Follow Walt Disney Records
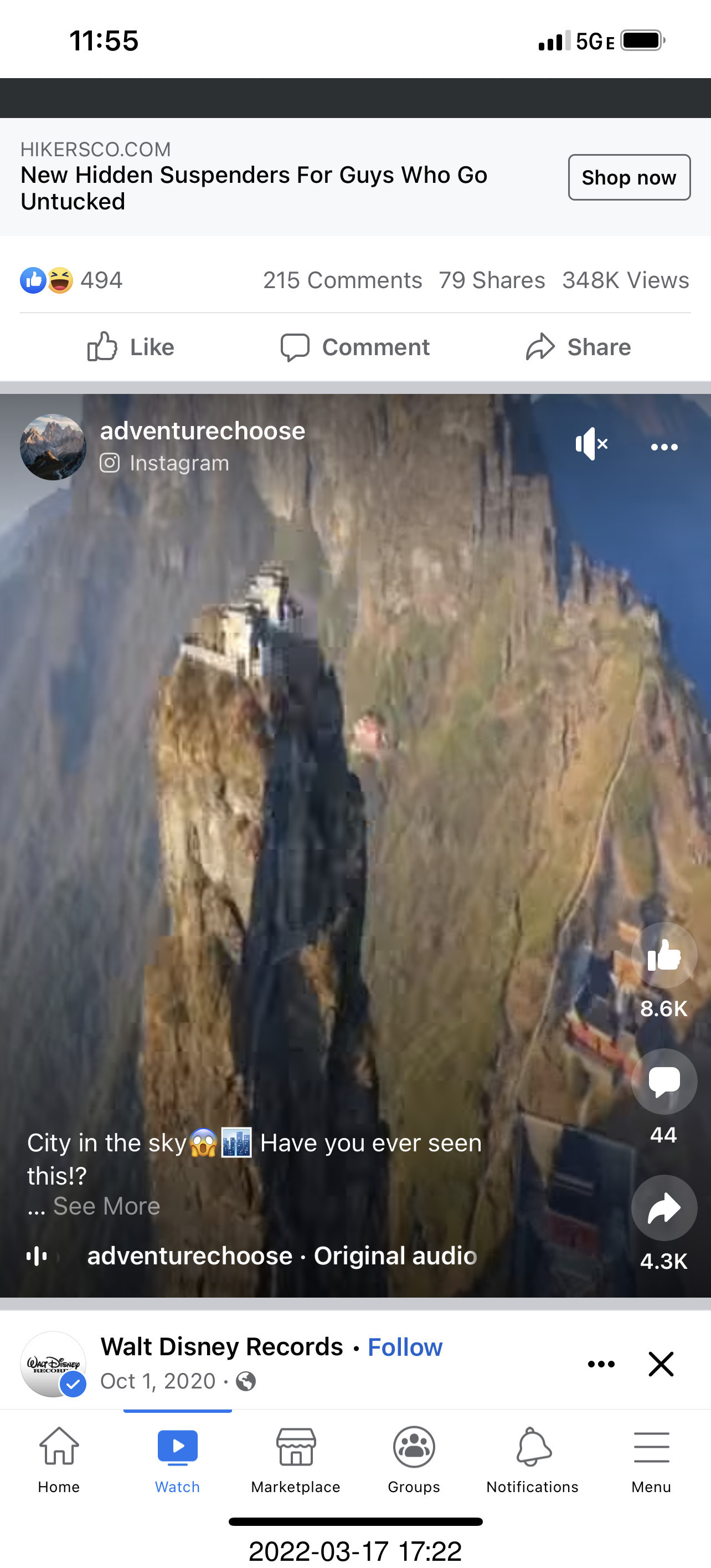 click(x=405, y=1347)
